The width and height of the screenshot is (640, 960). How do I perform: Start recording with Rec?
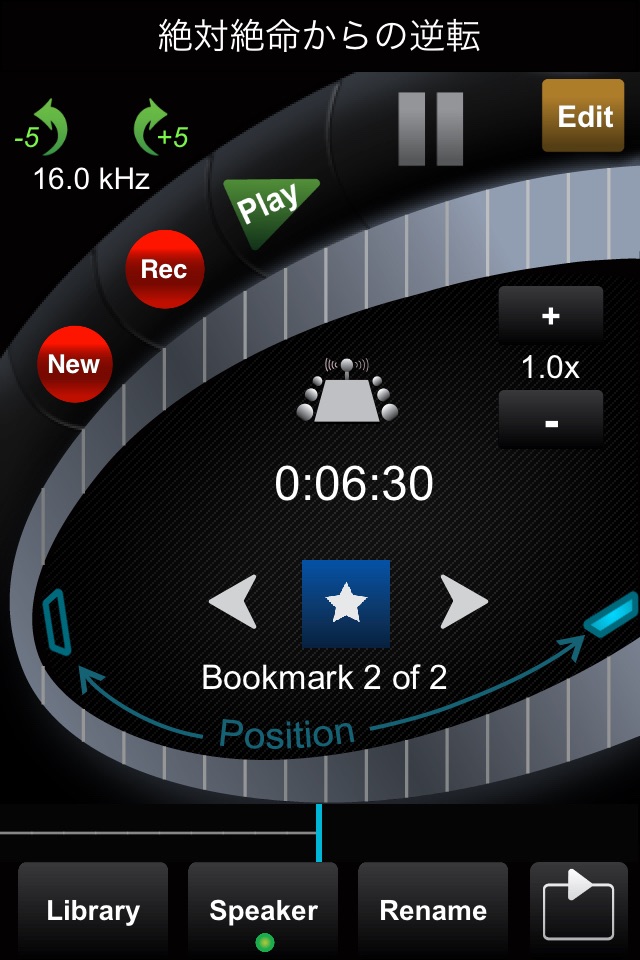point(164,269)
